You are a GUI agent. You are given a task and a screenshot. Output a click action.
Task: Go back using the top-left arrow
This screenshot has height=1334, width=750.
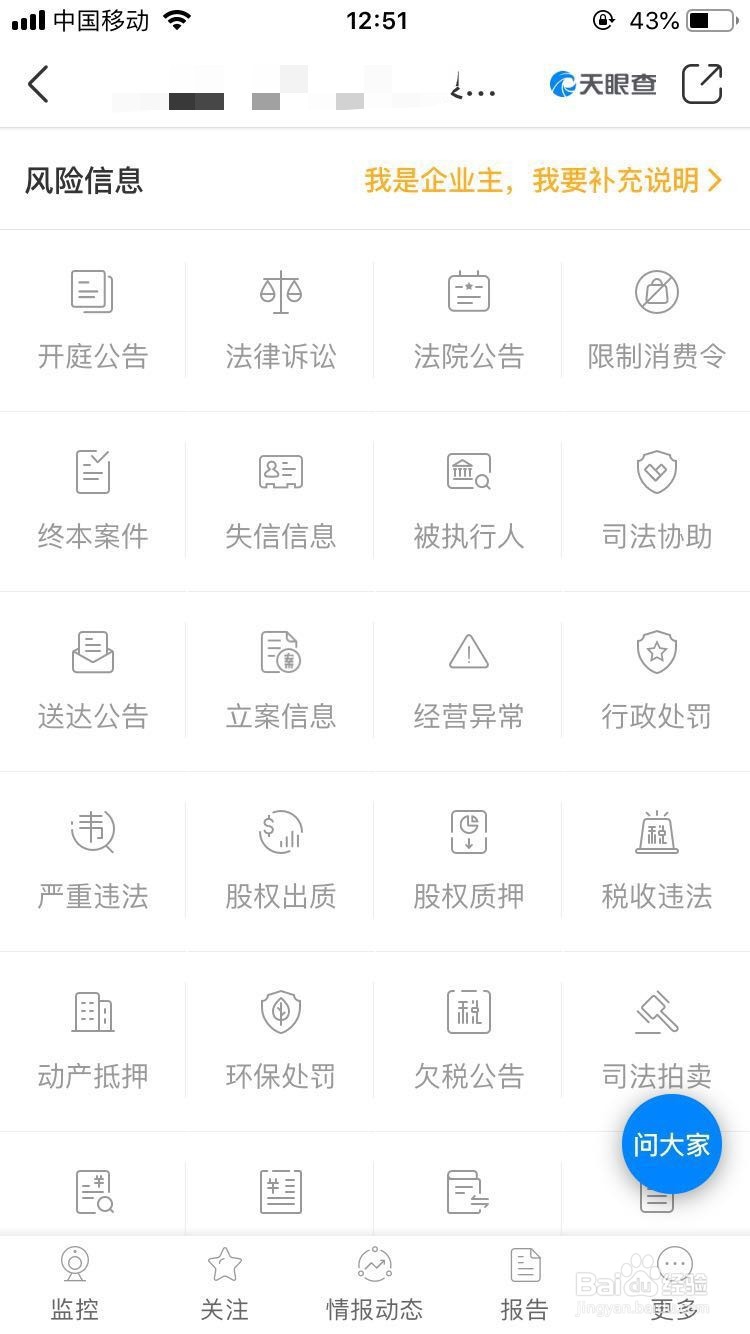[x=38, y=84]
